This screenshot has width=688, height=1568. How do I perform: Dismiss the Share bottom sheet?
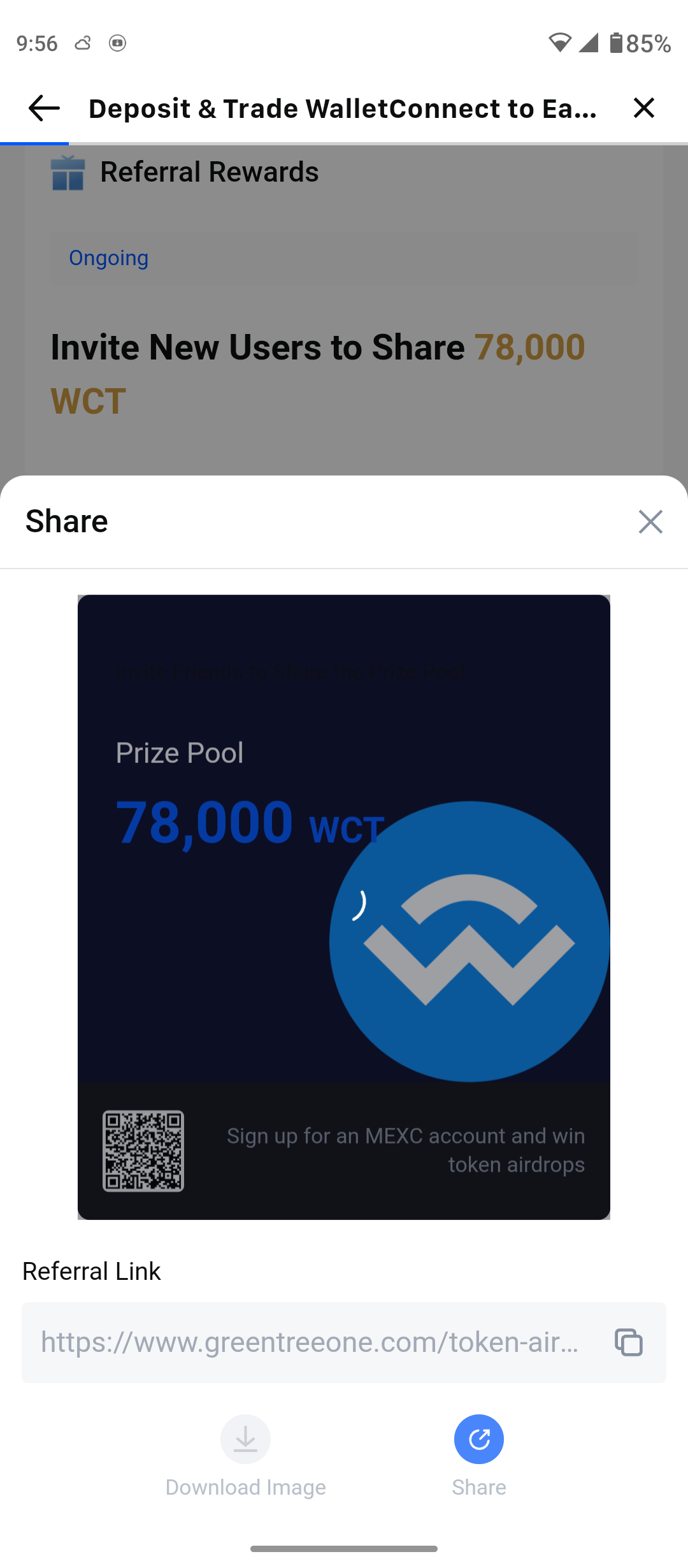[650, 521]
